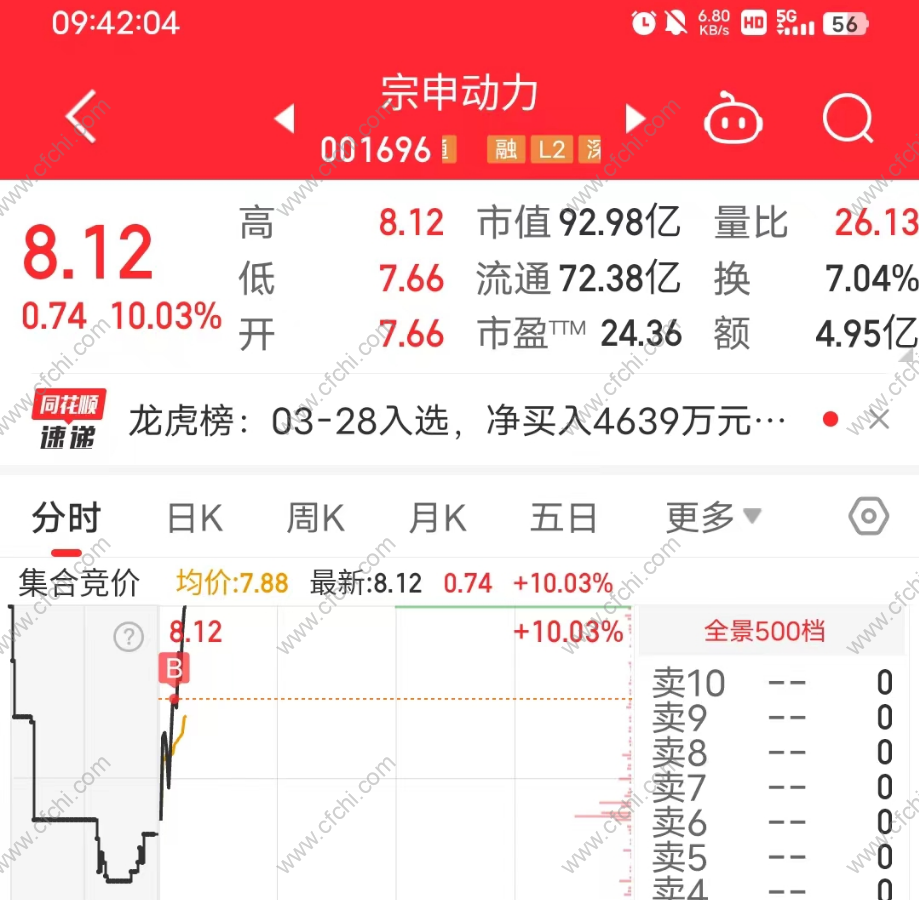This screenshot has height=900, width=919.
Task: Switch to the 周K tab
Action: coord(315,518)
